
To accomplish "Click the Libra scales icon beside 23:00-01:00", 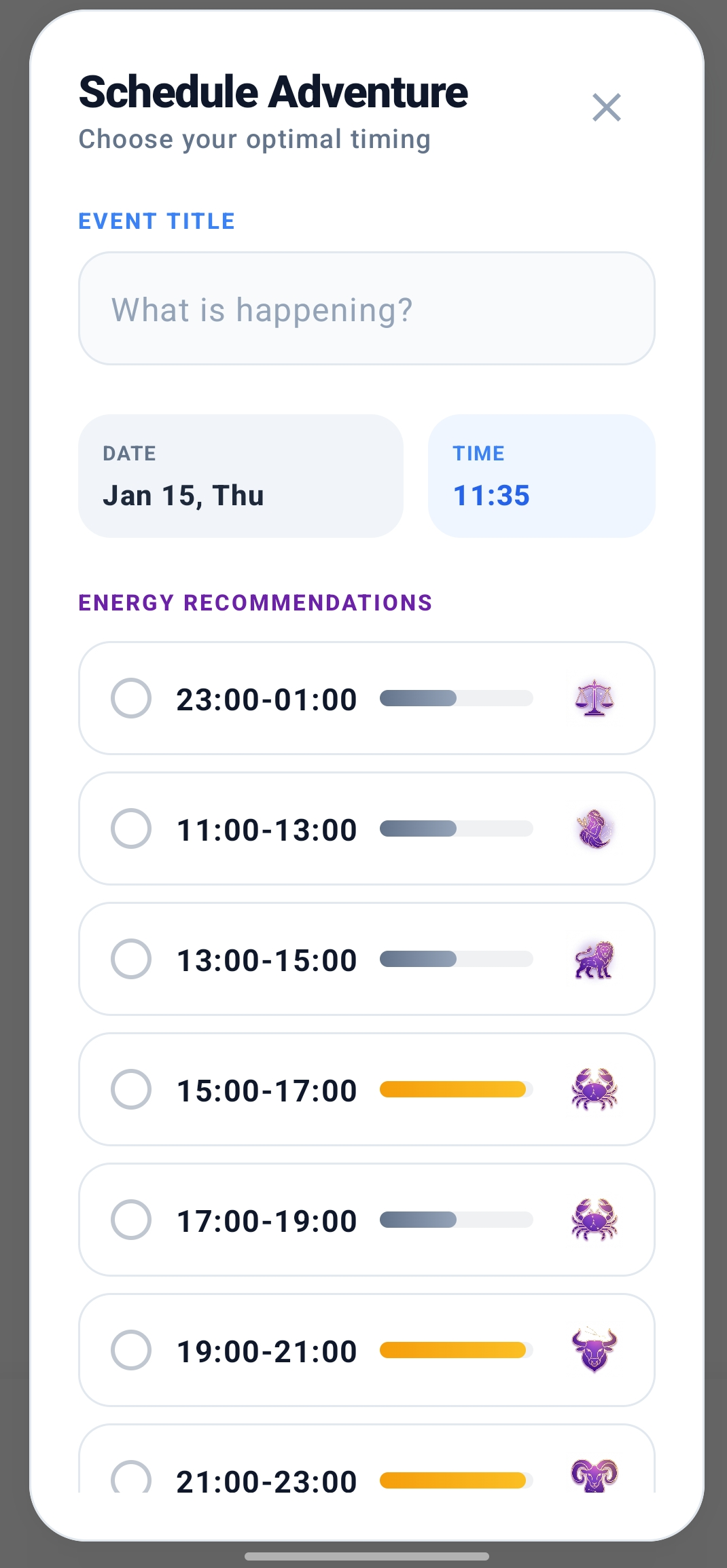I will [595, 699].
